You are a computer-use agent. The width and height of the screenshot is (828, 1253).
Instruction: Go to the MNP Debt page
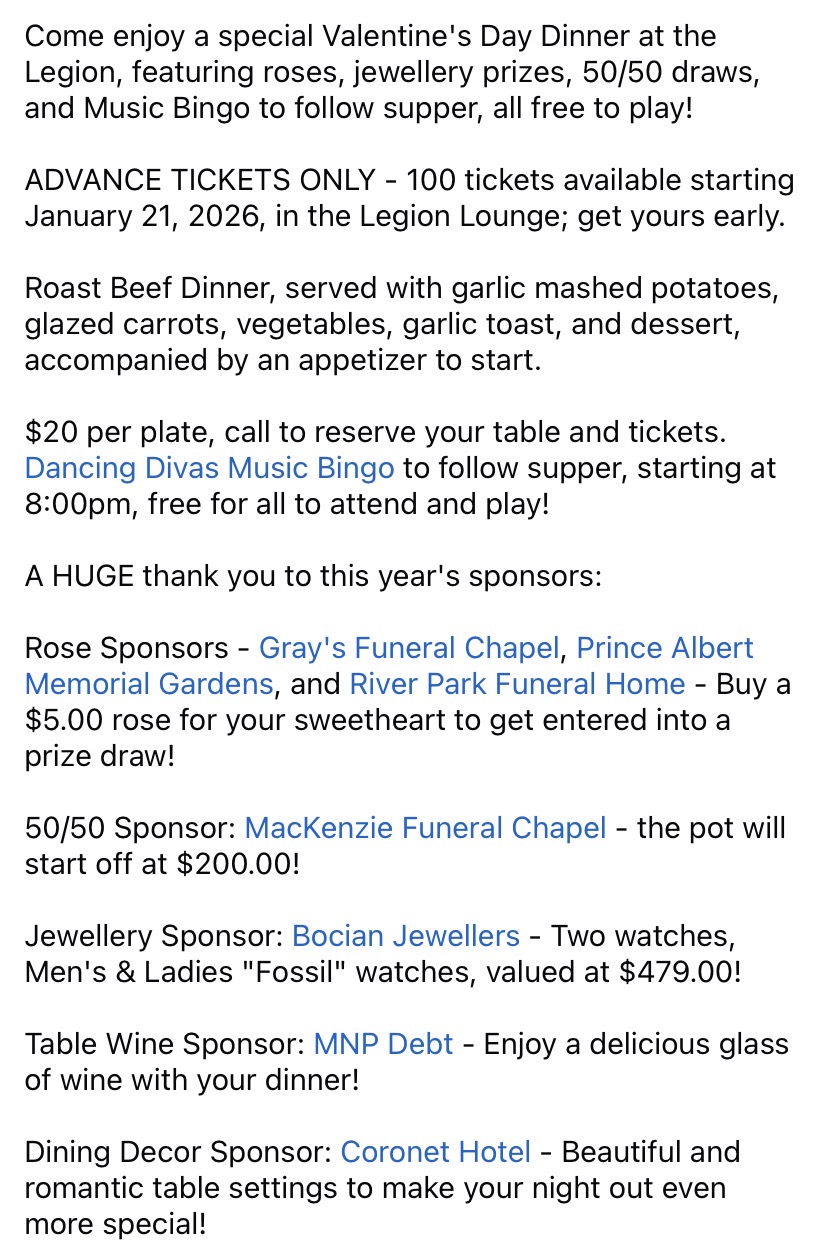pyautogui.click(x=383, y=1044)
